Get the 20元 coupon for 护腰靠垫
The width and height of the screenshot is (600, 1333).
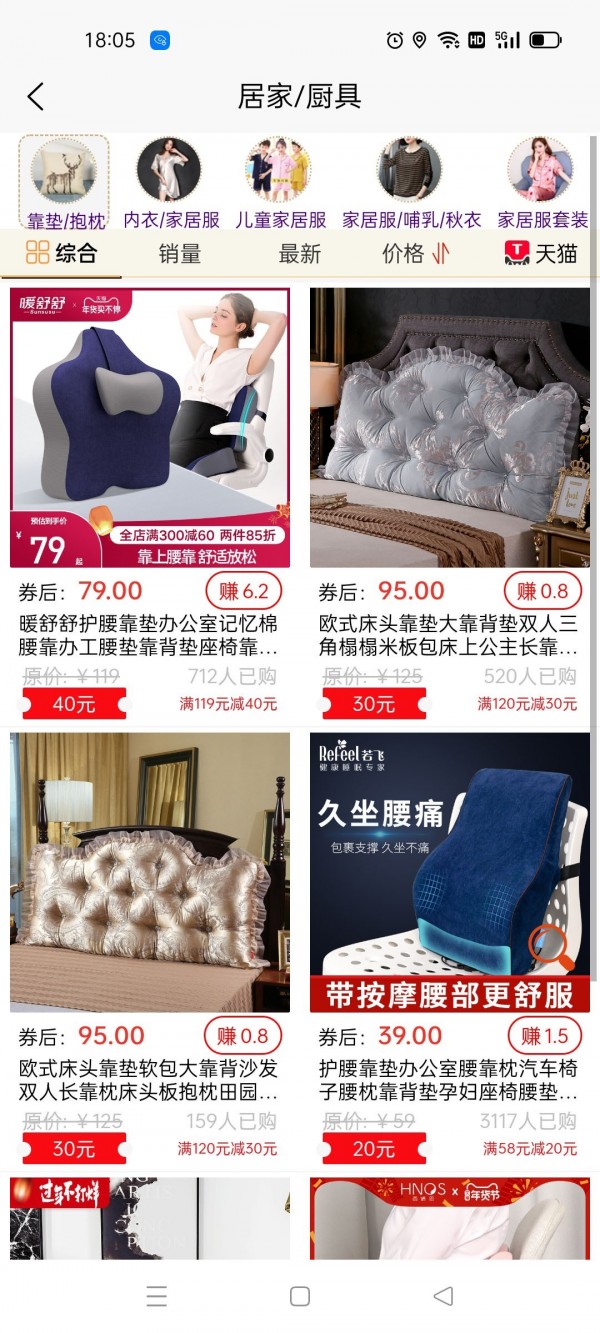(374, 1149)
